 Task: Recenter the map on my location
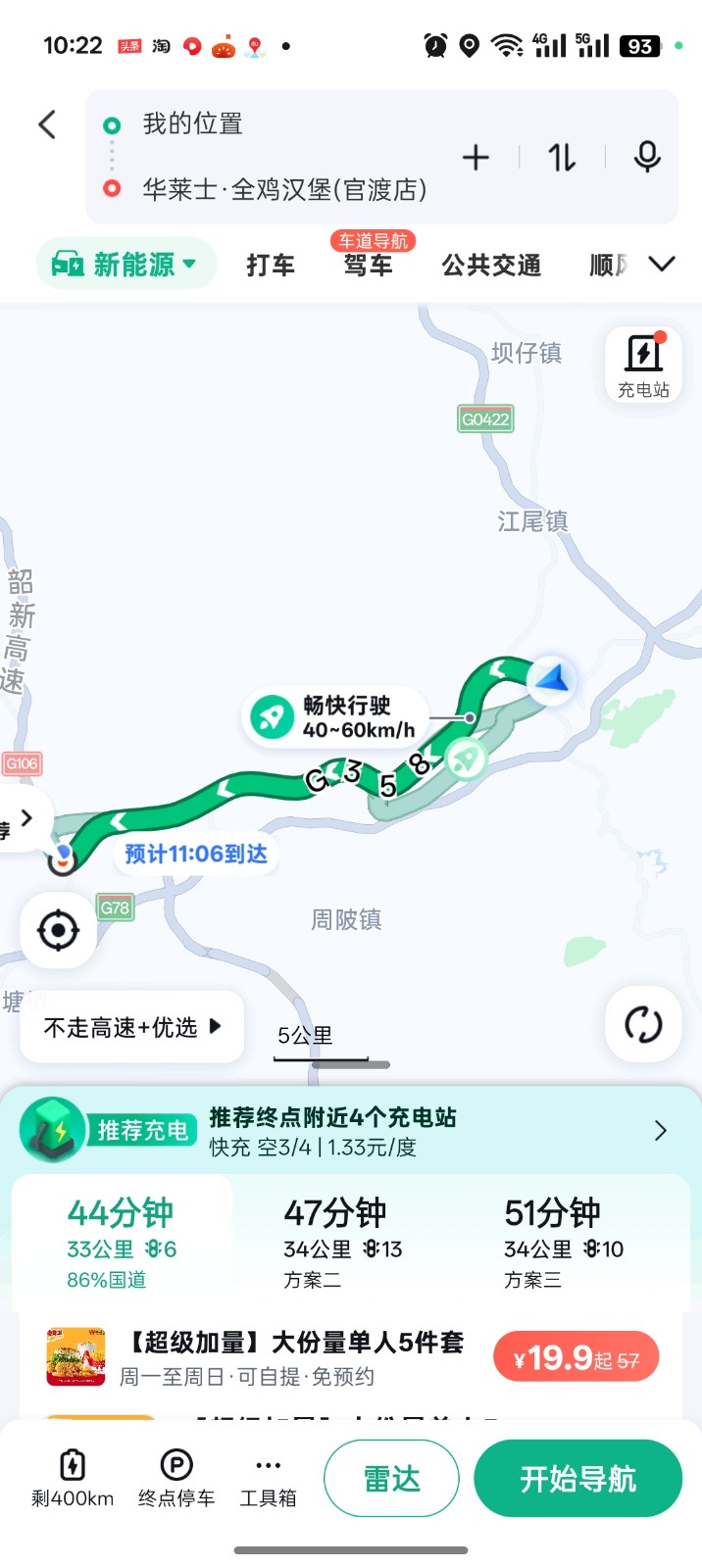pos(58,930)
